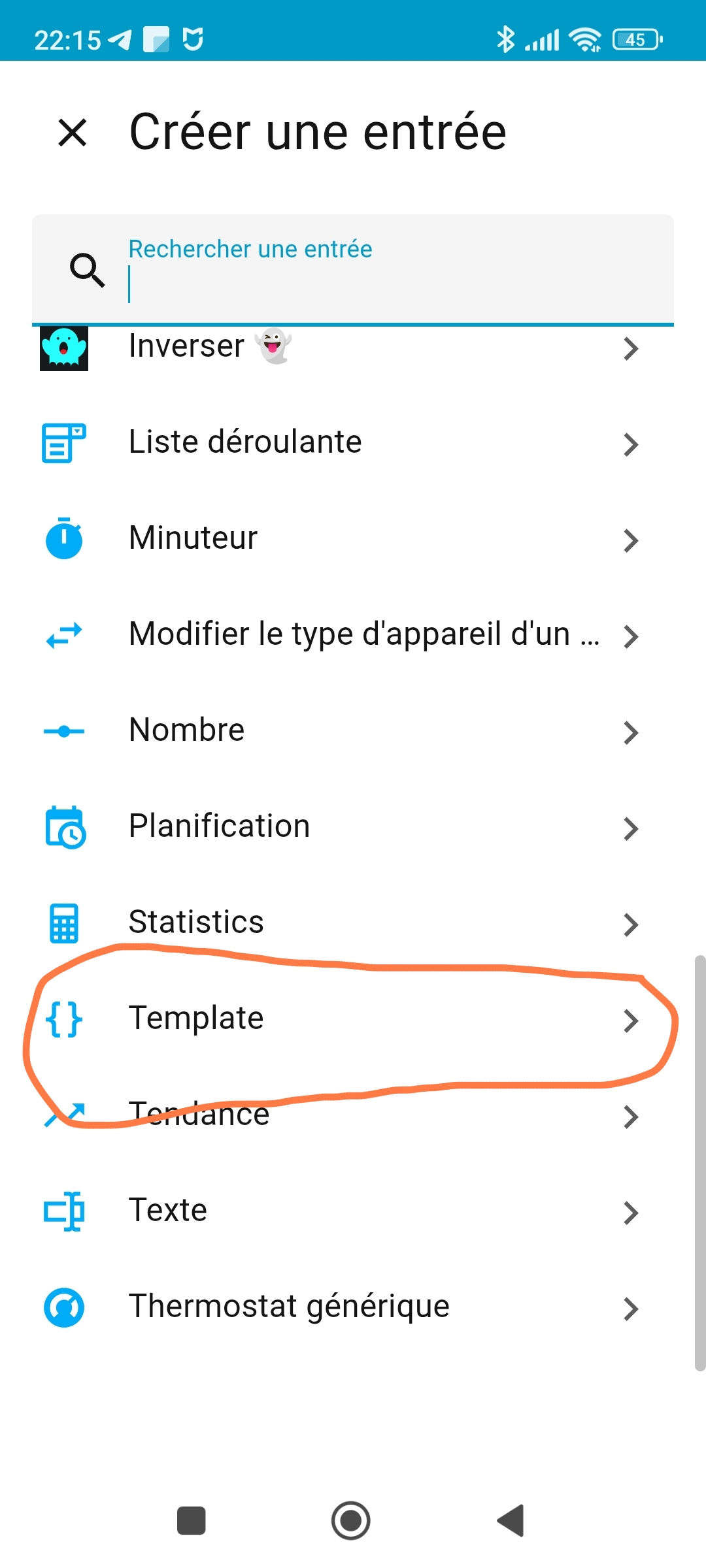The height and width of the screenshot is (1568, 706).
Task: Select the Tendance entry
Action: [340, 1115]
